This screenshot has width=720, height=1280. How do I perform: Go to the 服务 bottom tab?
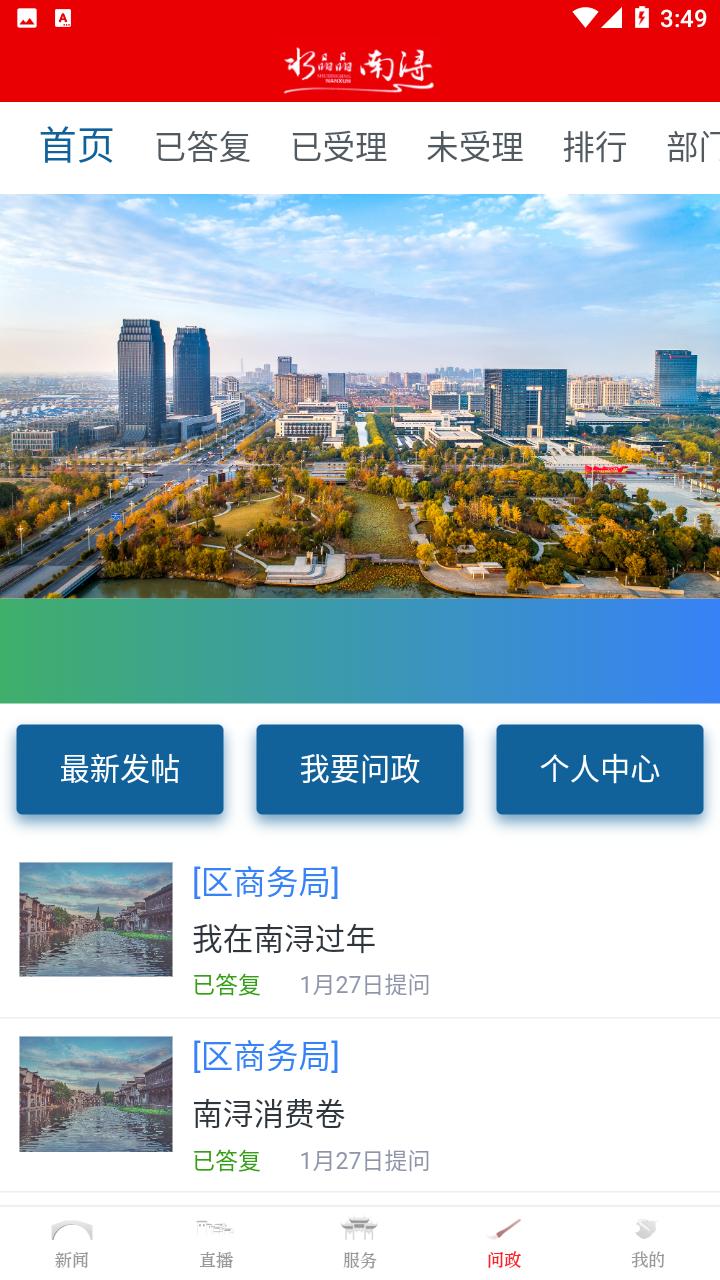[x=360, y=1244]
